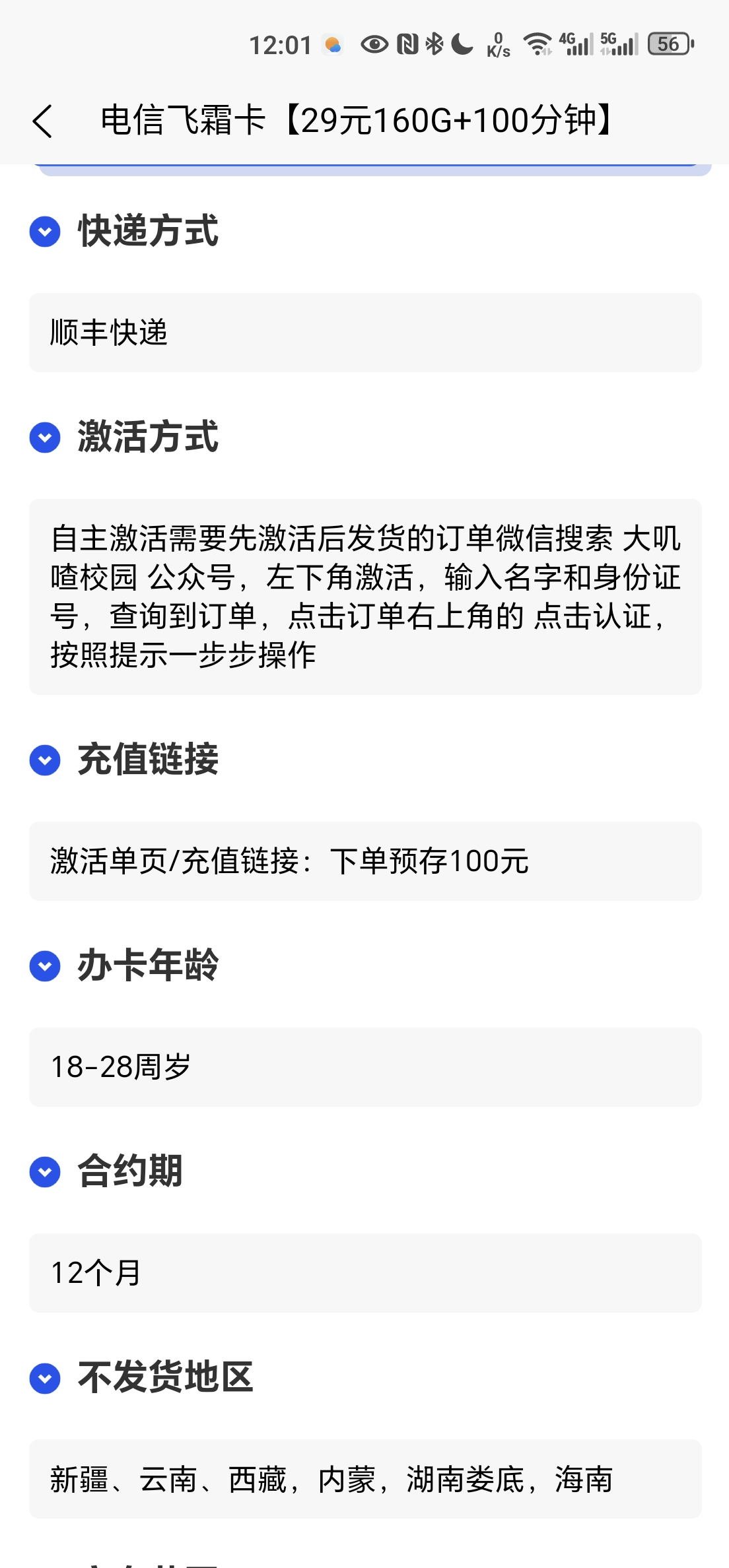Toggle the 办卡年龄 section chevron

click(45, 966)
